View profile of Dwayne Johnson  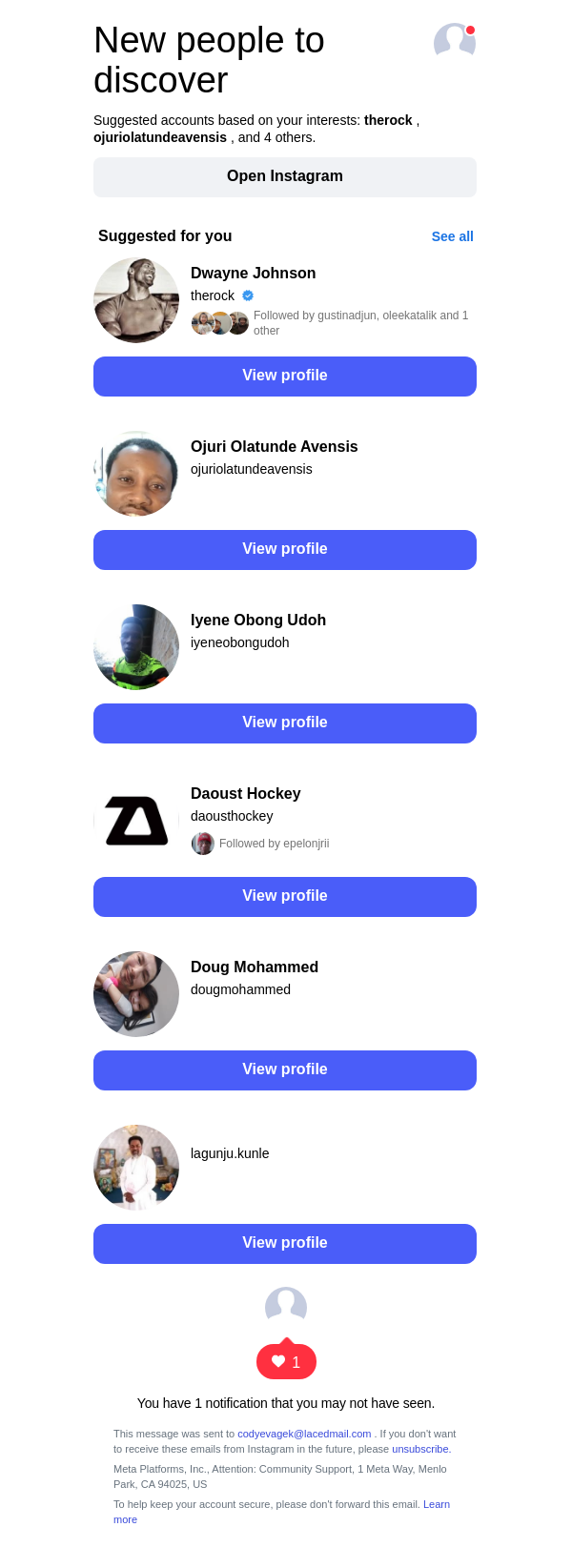[285, 377]
